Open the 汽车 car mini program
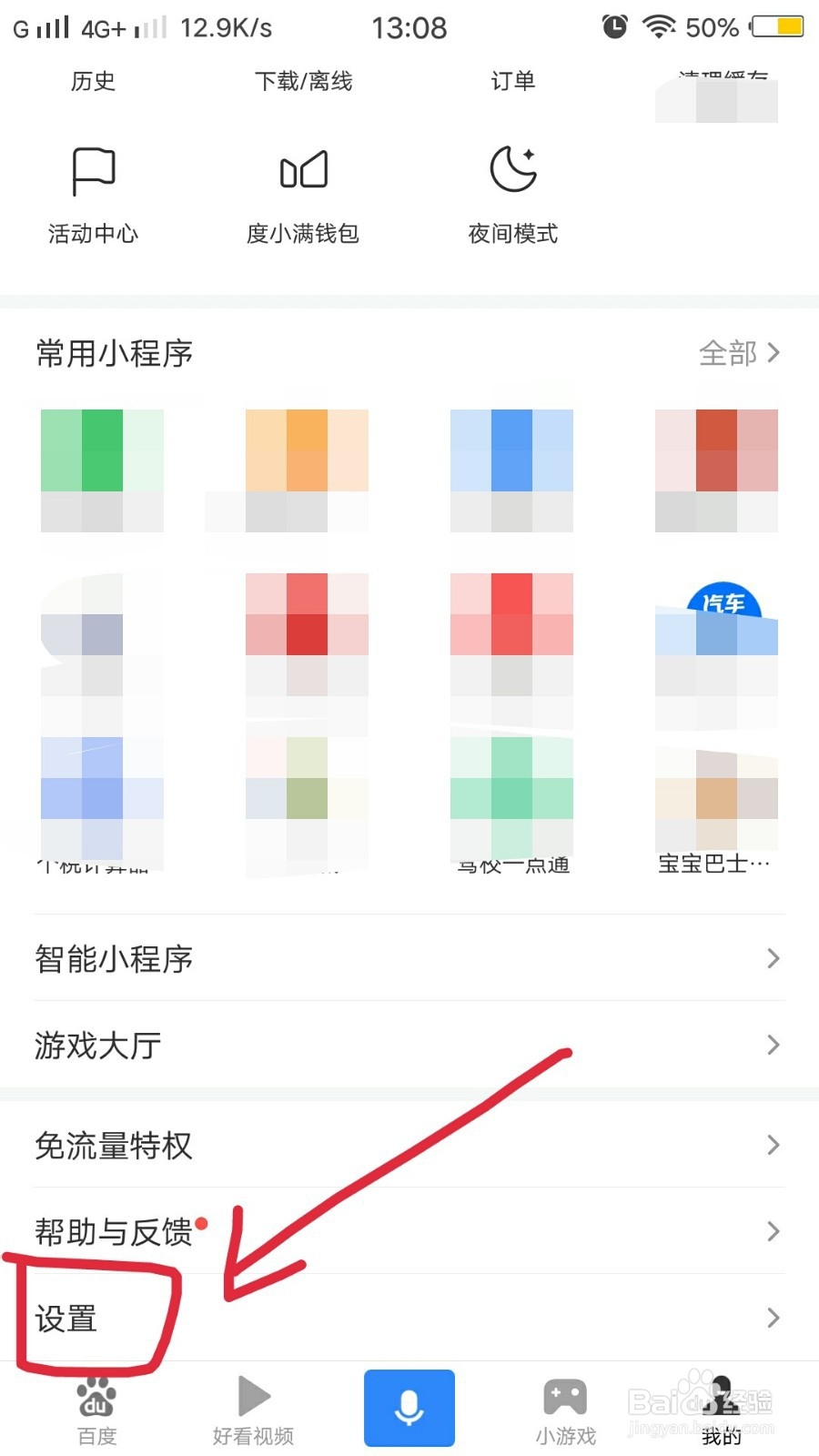The width and height of the screenshot is (819, 1456). point(716,637)
